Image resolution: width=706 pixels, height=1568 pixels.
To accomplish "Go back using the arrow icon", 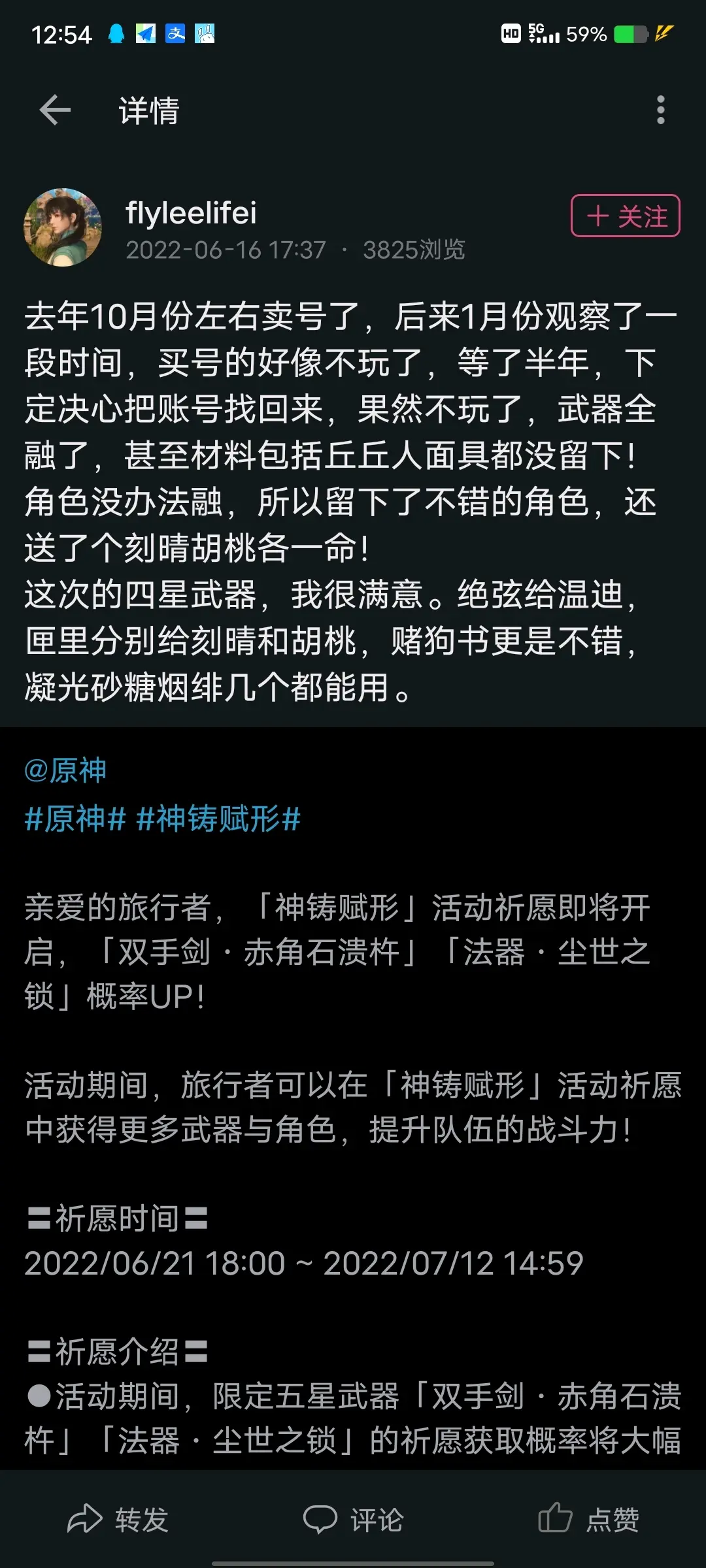I will coord(55,110).
